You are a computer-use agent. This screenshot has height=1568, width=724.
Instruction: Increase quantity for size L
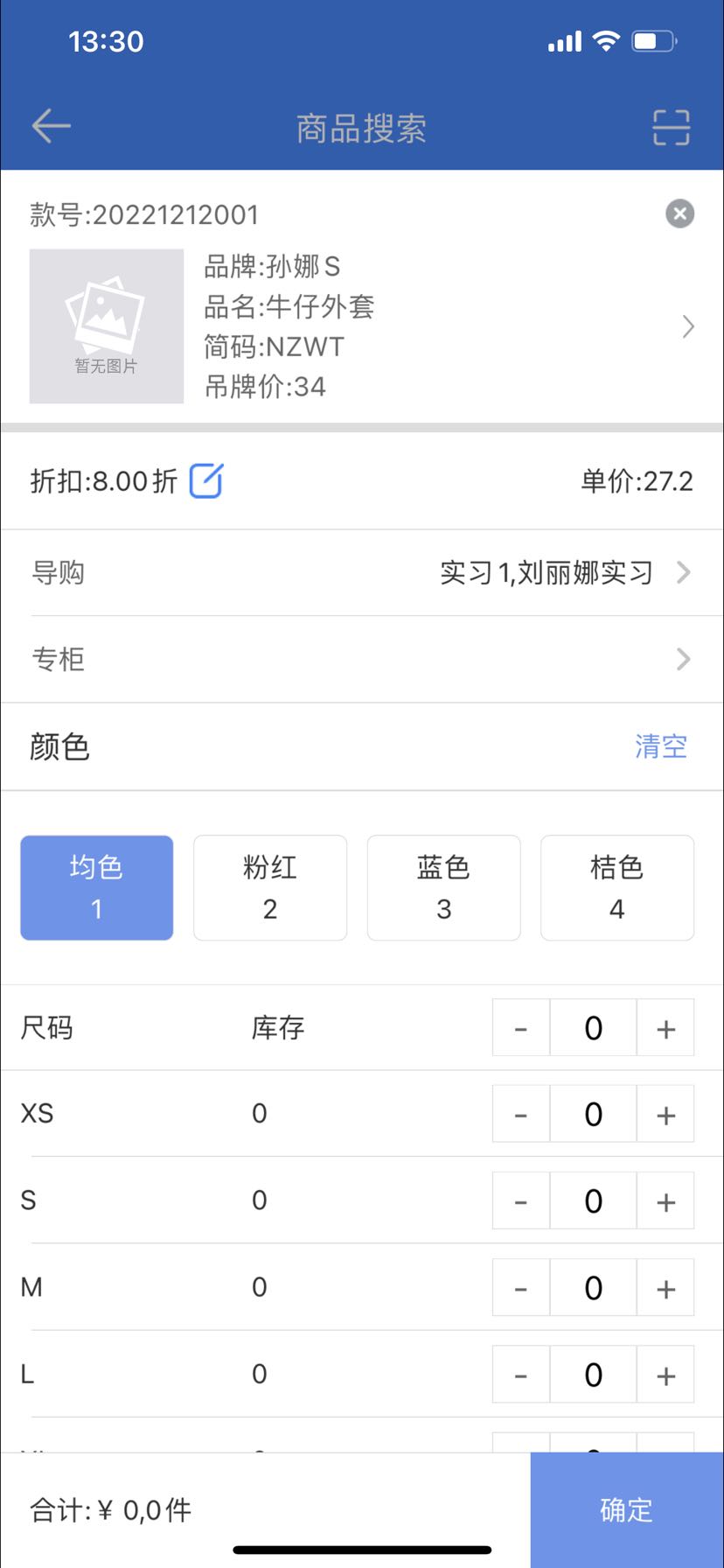point(665,1375)
